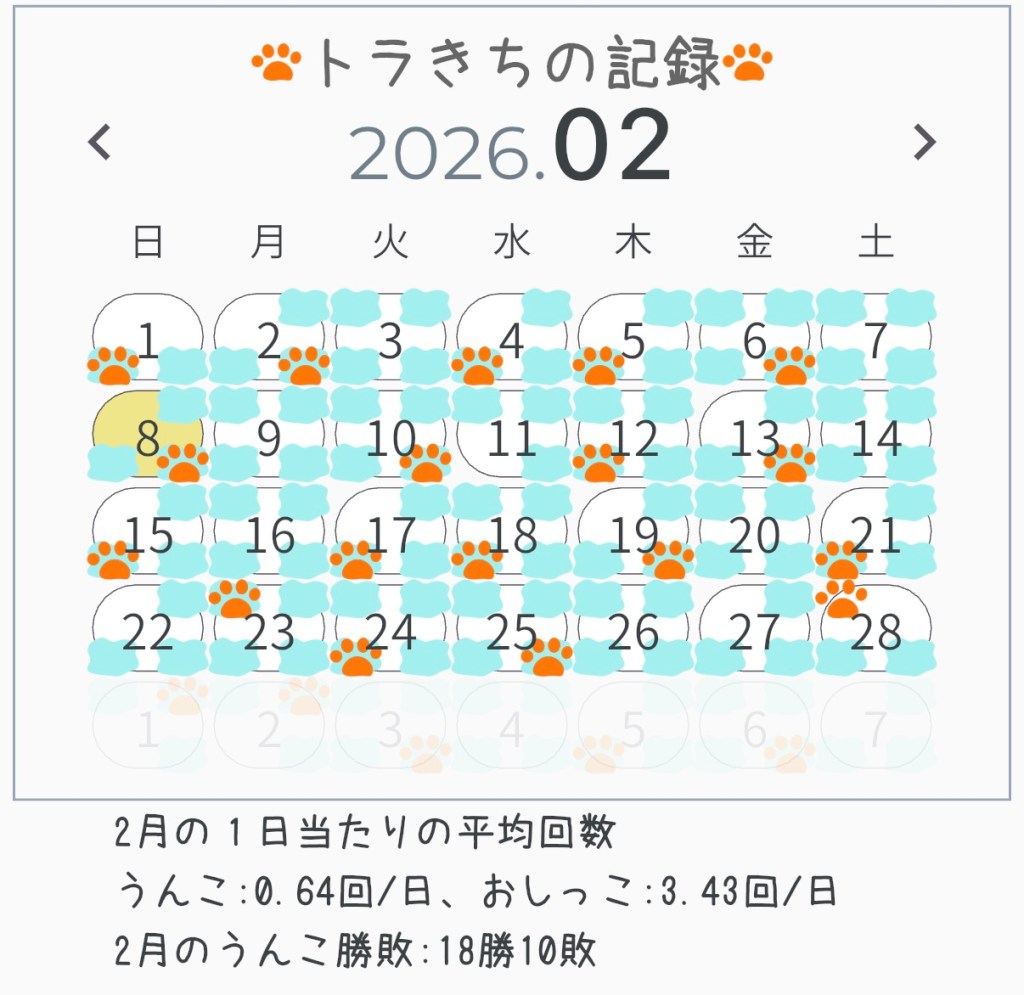Select day 6 in the calendar

pos(755,341)
